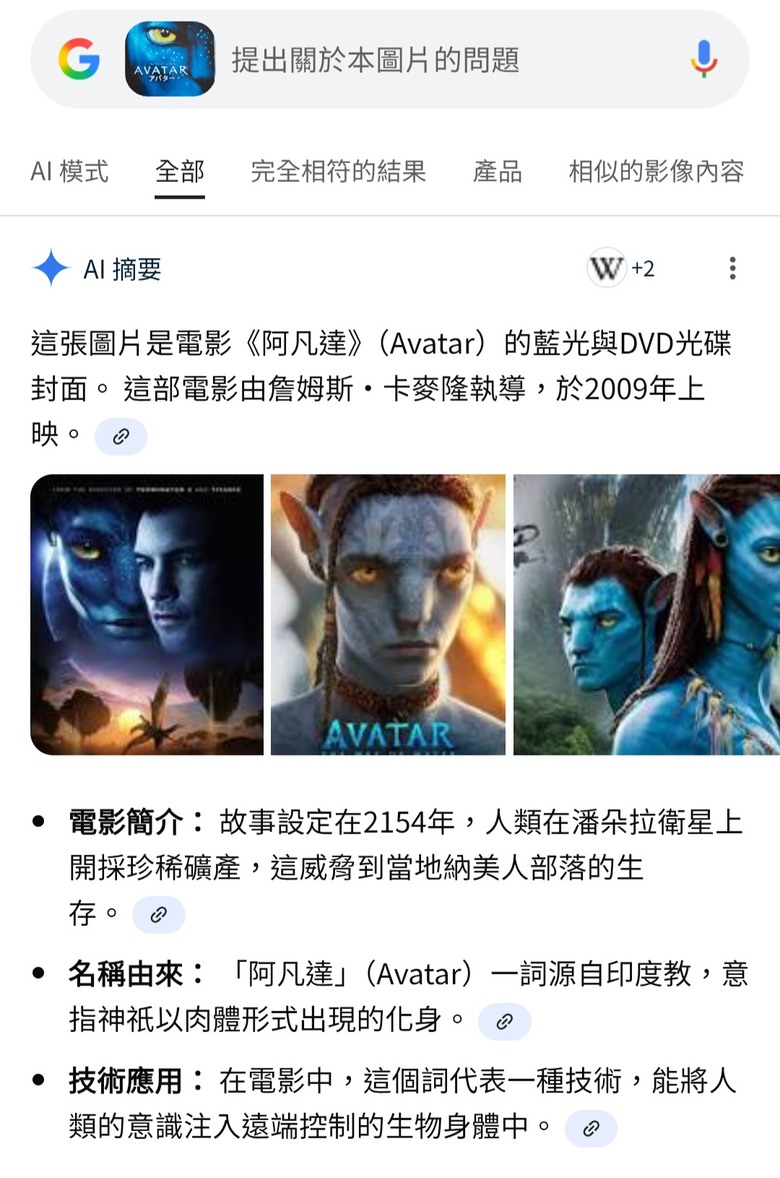The width and height of the screenshot is (780, 1178).
Task: Start voice search with the microphone
Action: 704,60
